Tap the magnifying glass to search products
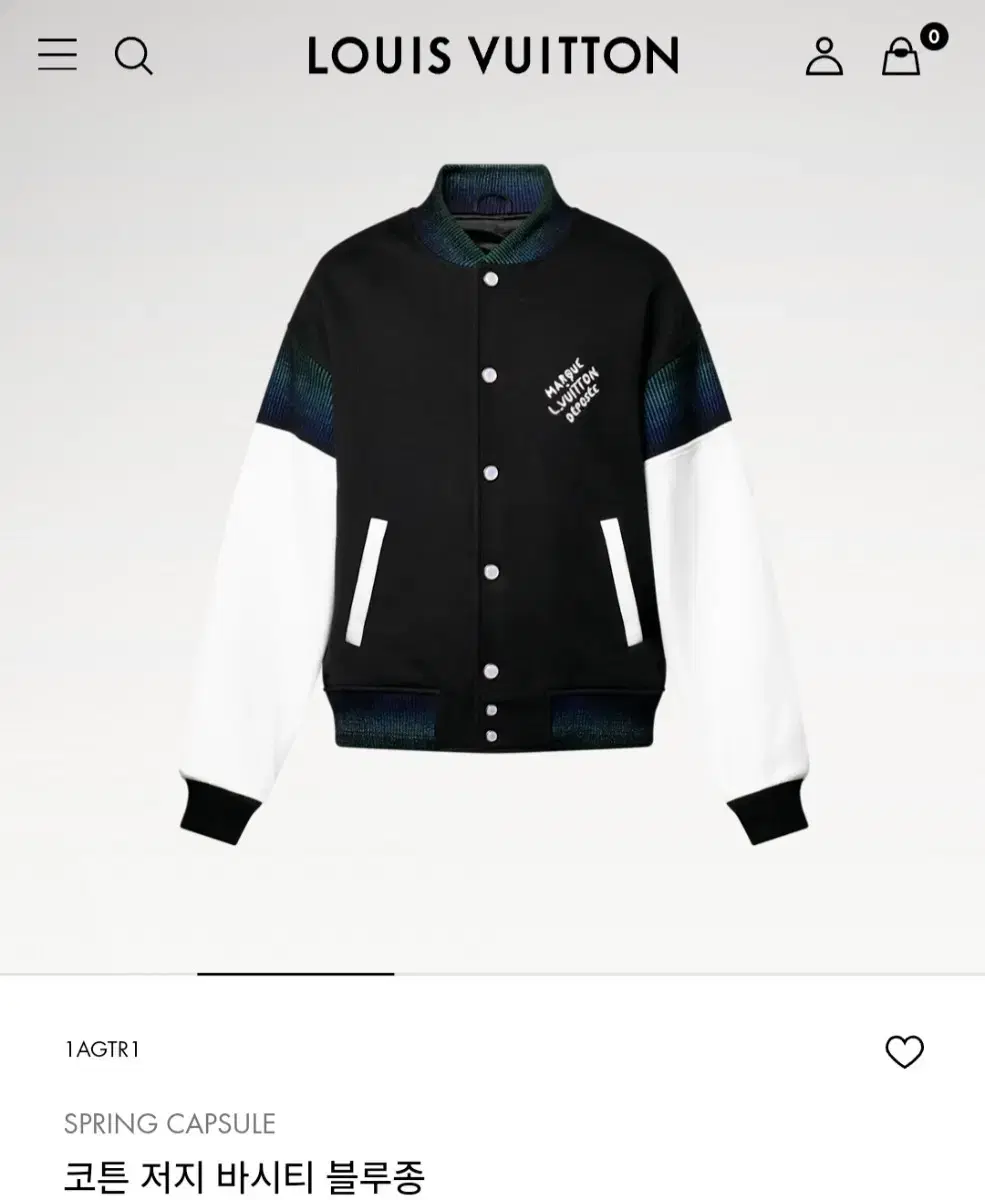This screenshot has width=985, height=1200. (135, 57)
